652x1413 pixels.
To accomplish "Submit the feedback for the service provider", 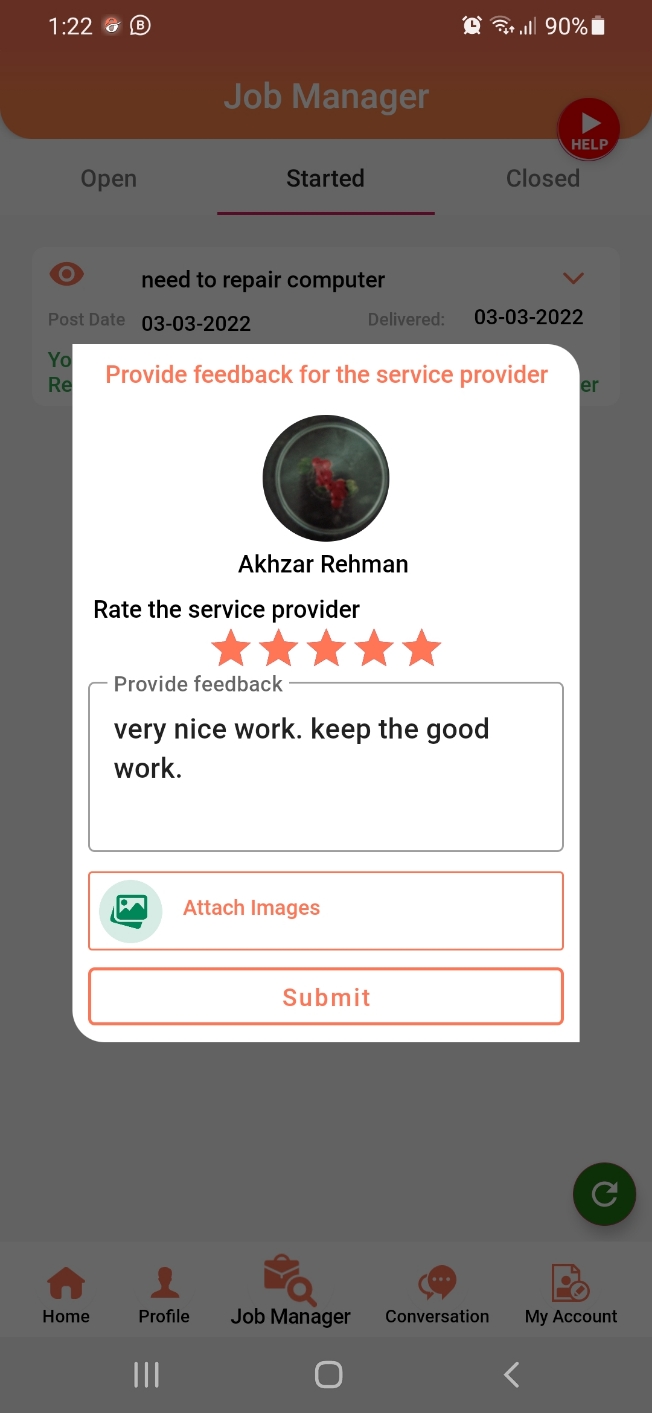I will pos(326,996).
